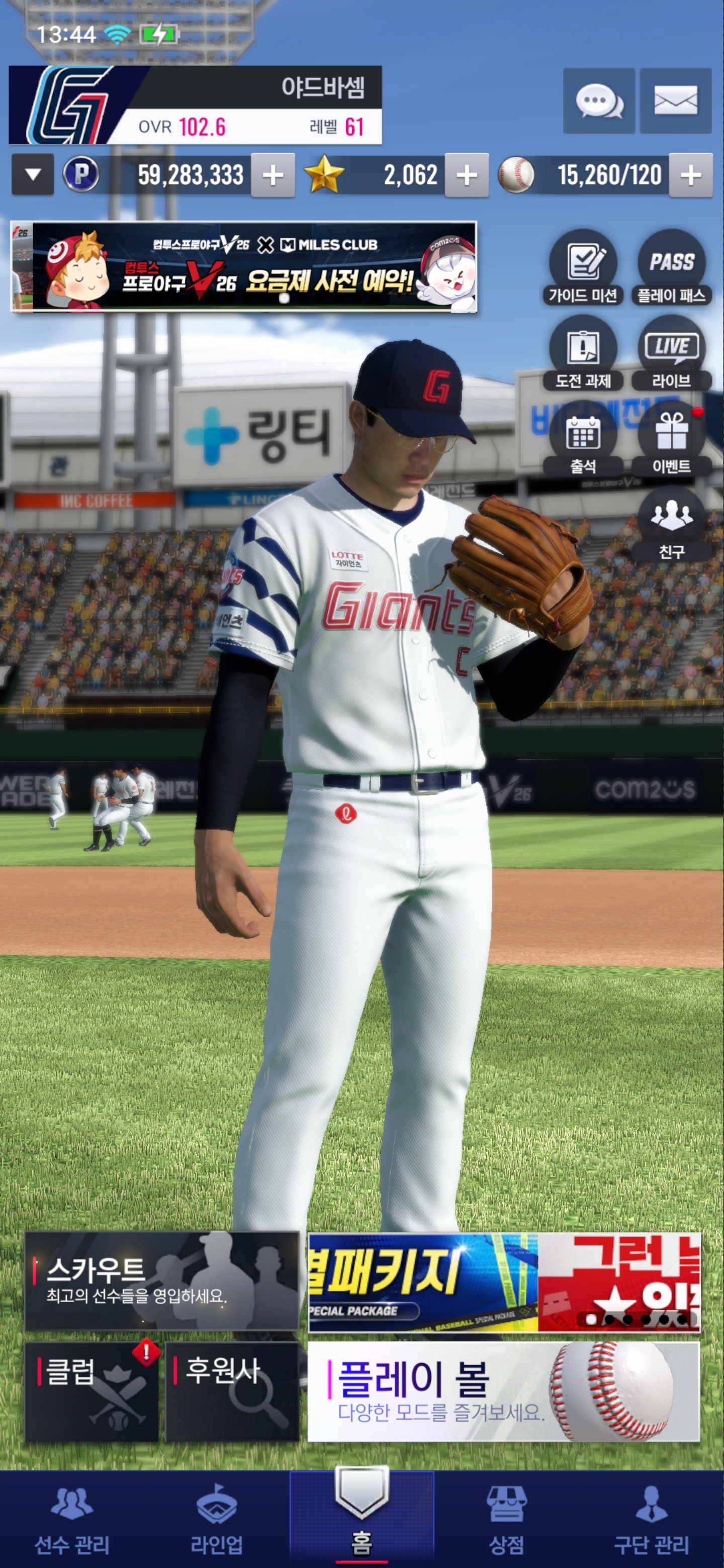Add more baseballs with the plus button
The image size is (724, 1568).
[x=690, y=175]
